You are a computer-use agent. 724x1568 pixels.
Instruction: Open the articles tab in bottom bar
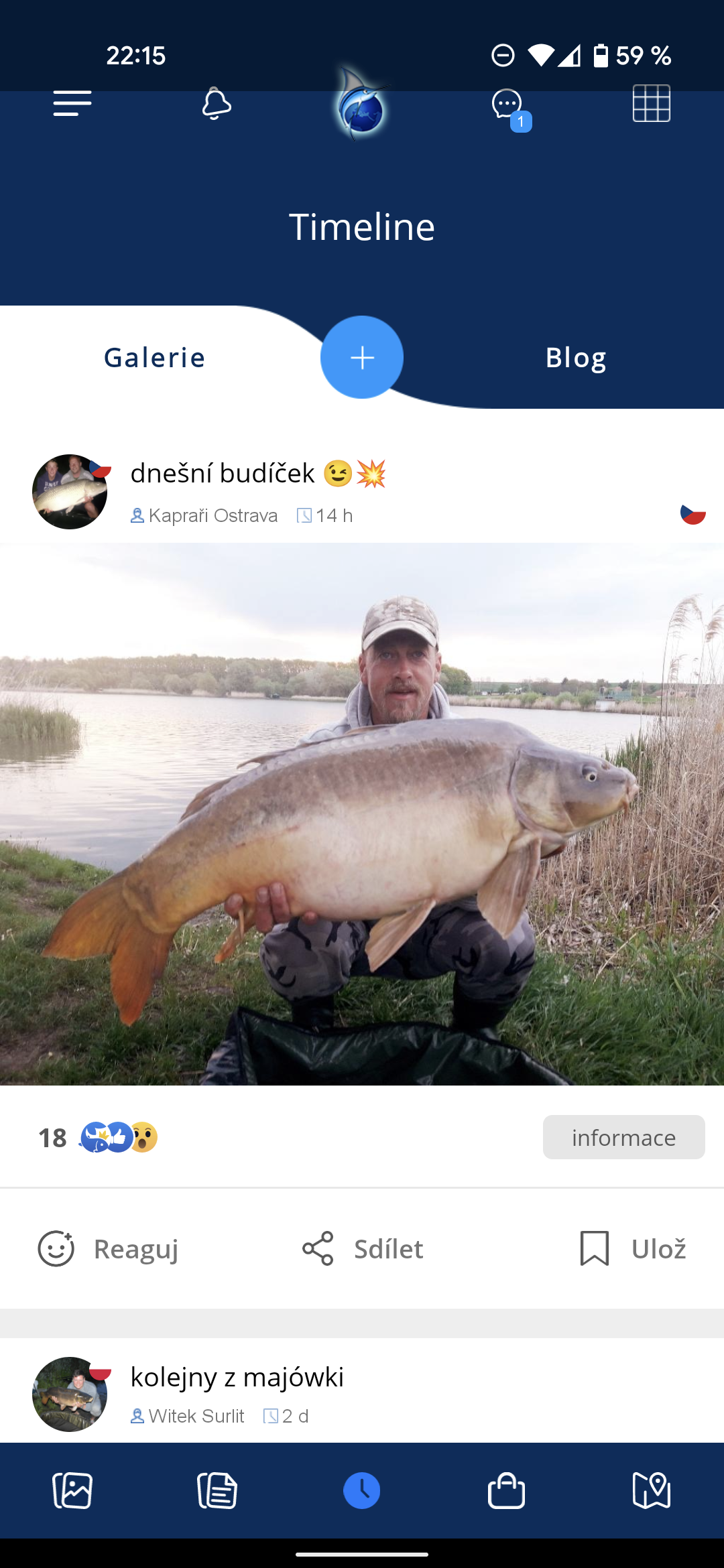tap(217, 1491)
